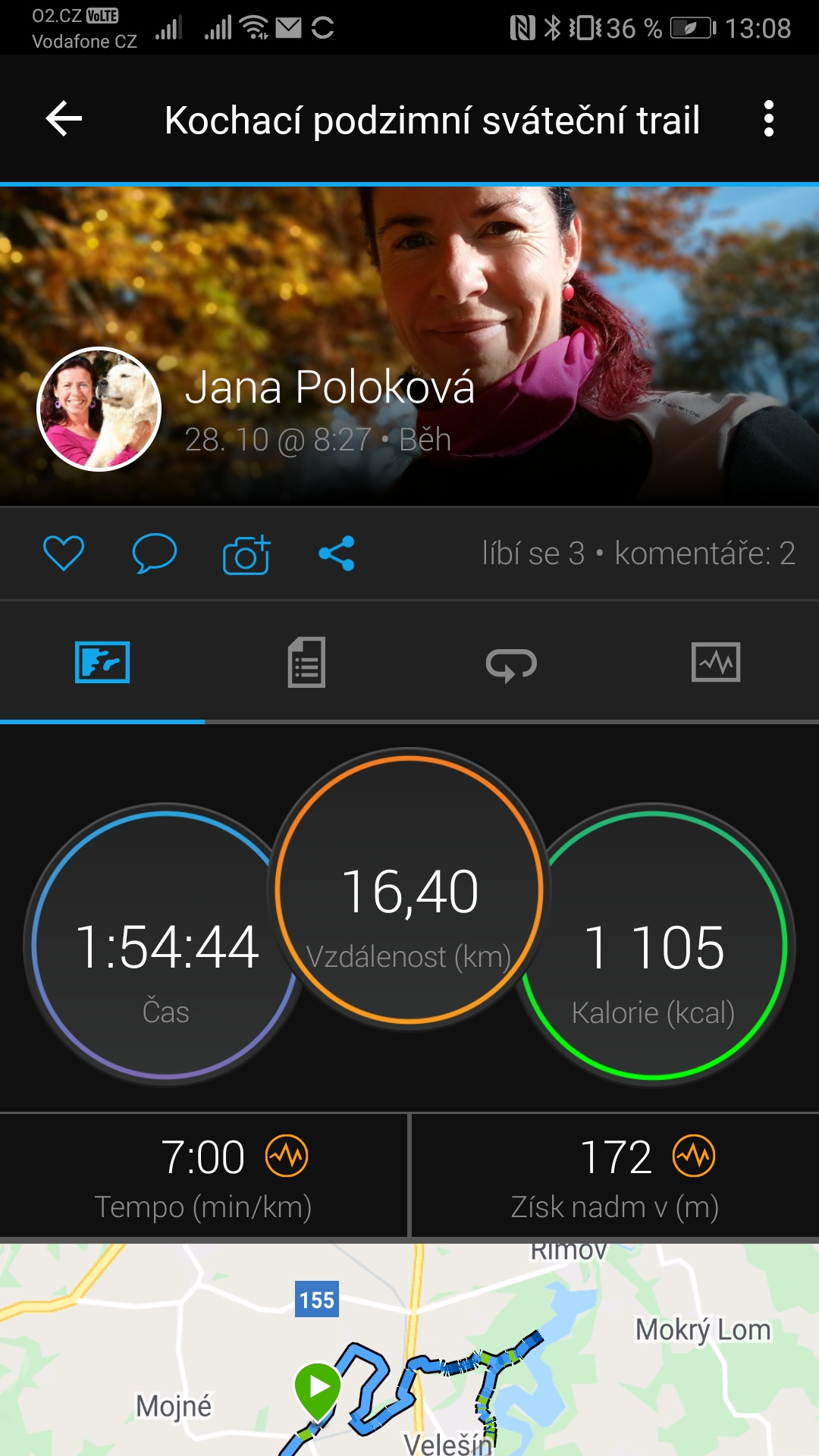Image resolution: width=819 pixels, height=1456 pixels.
Task: Share this activity
Action: click(337, 553)
